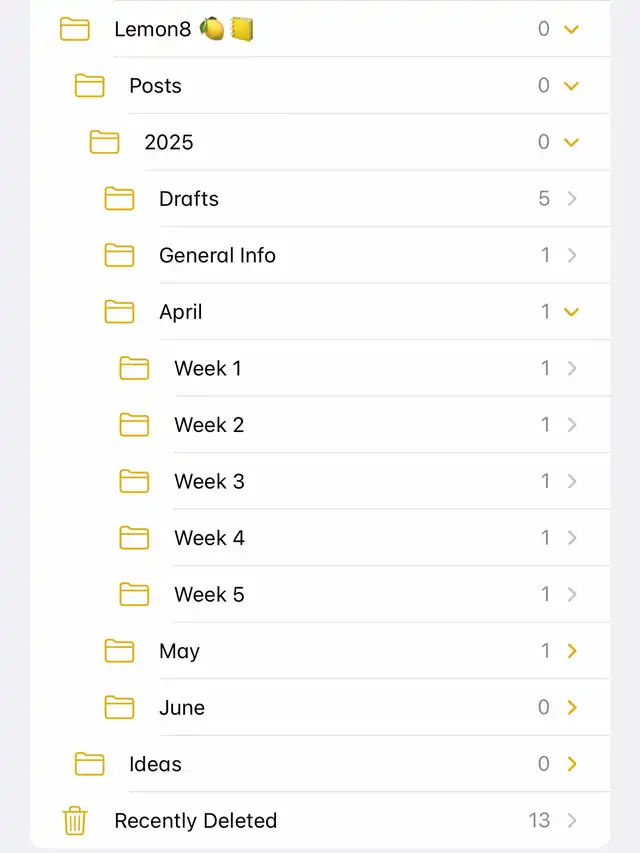The height and width of the screenshot is (853, 640).
Task: Collapse the April folder chevron
Action: click(x=571, y=312)
